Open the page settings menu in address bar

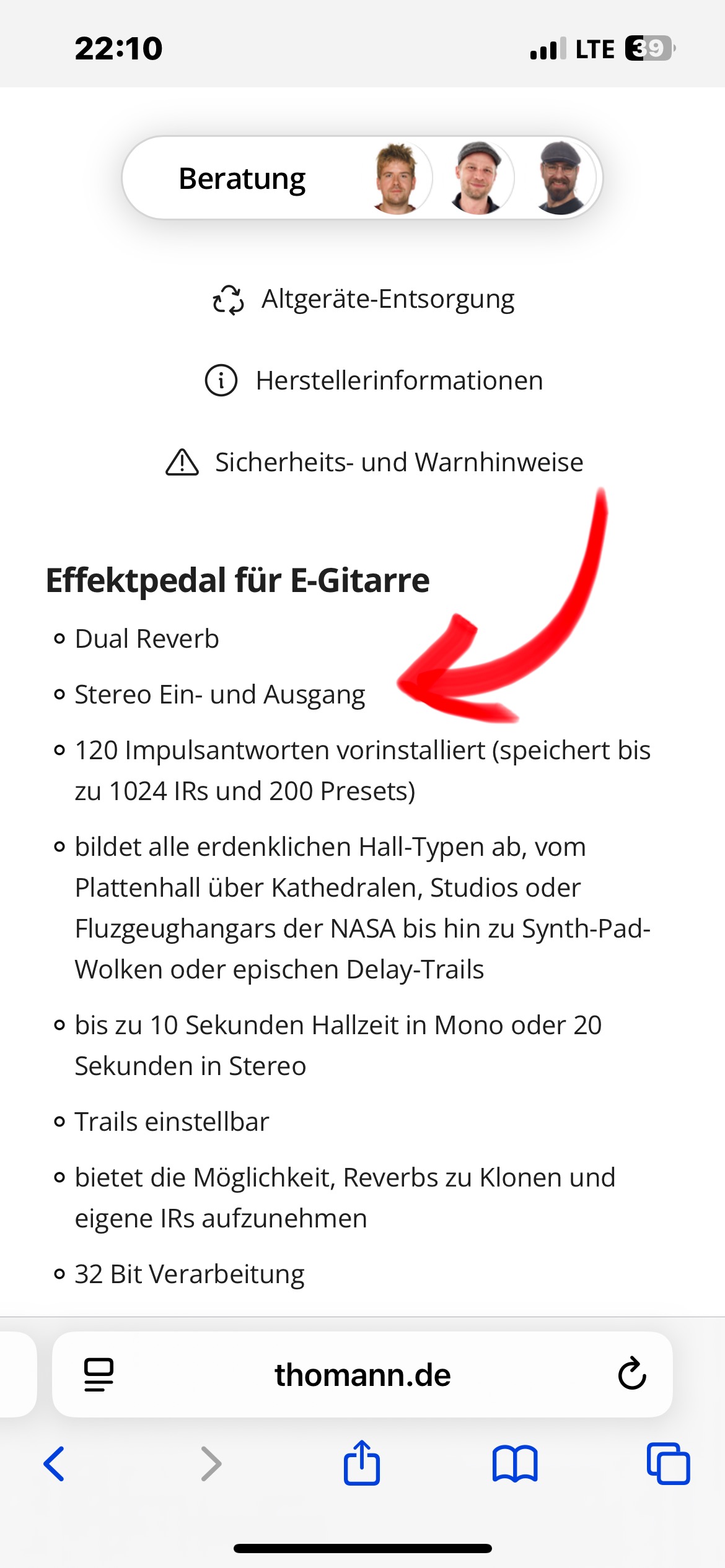pos(99,1374)
